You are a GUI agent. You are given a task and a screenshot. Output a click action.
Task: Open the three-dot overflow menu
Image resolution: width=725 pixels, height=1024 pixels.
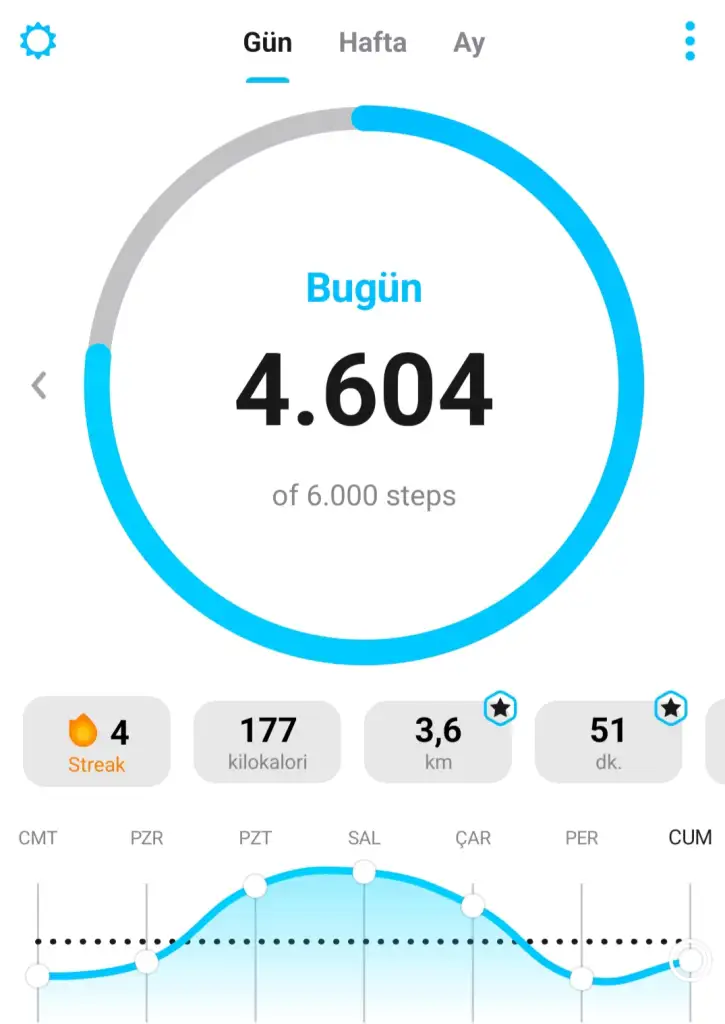point(690,42)
